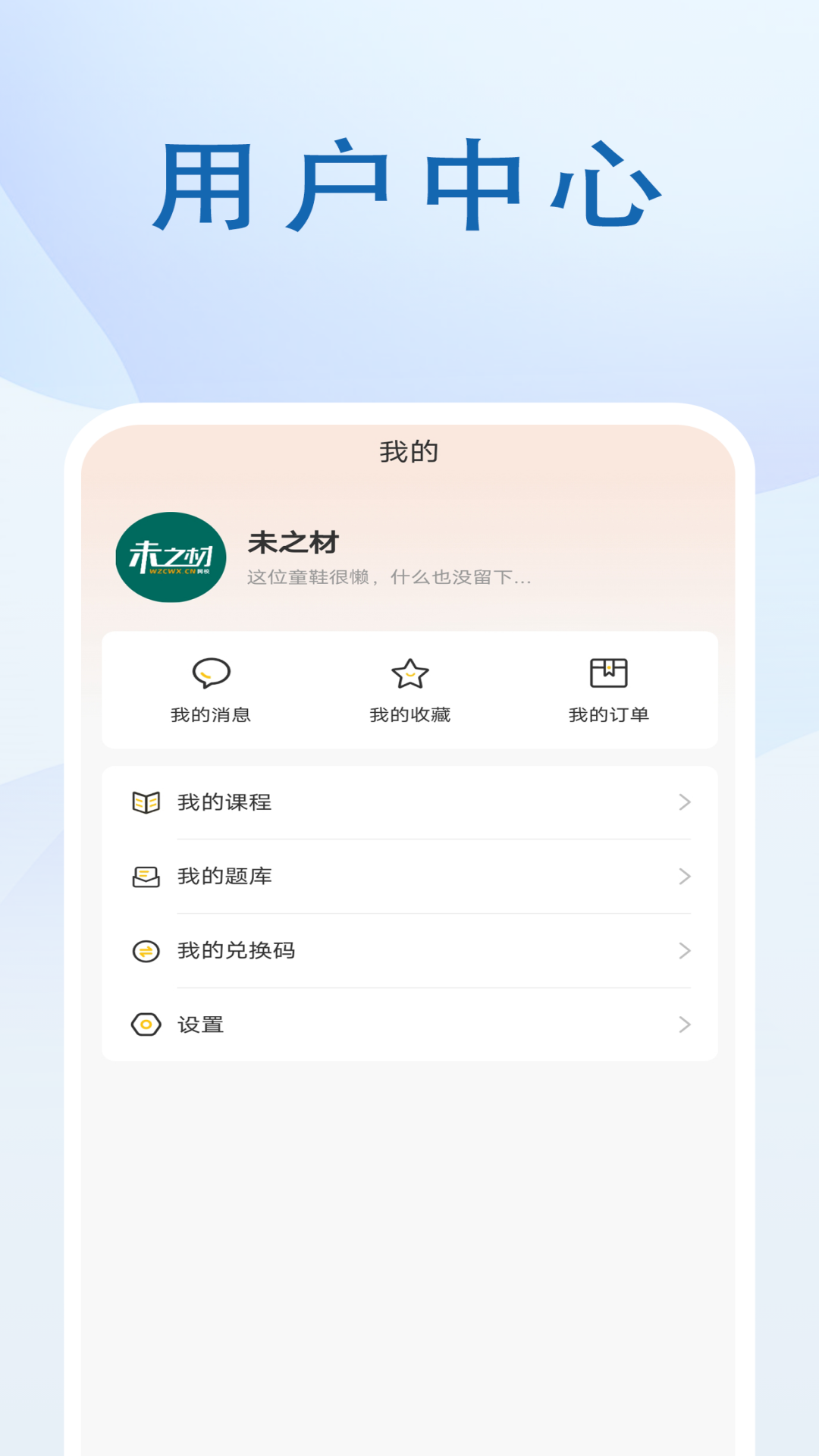819x1456 pixels.
Task: Click the lazy signature placeholder text
Action: (389, 578)
